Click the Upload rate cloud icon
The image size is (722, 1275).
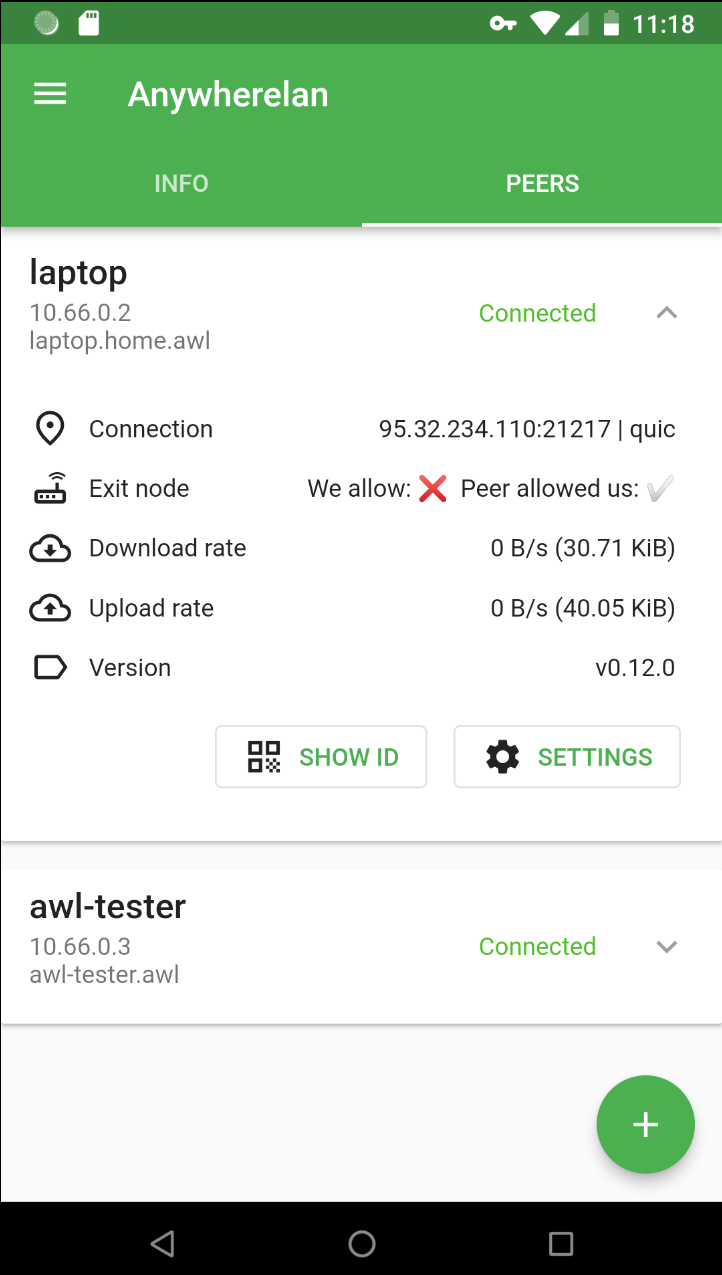[x=50, y=607]
